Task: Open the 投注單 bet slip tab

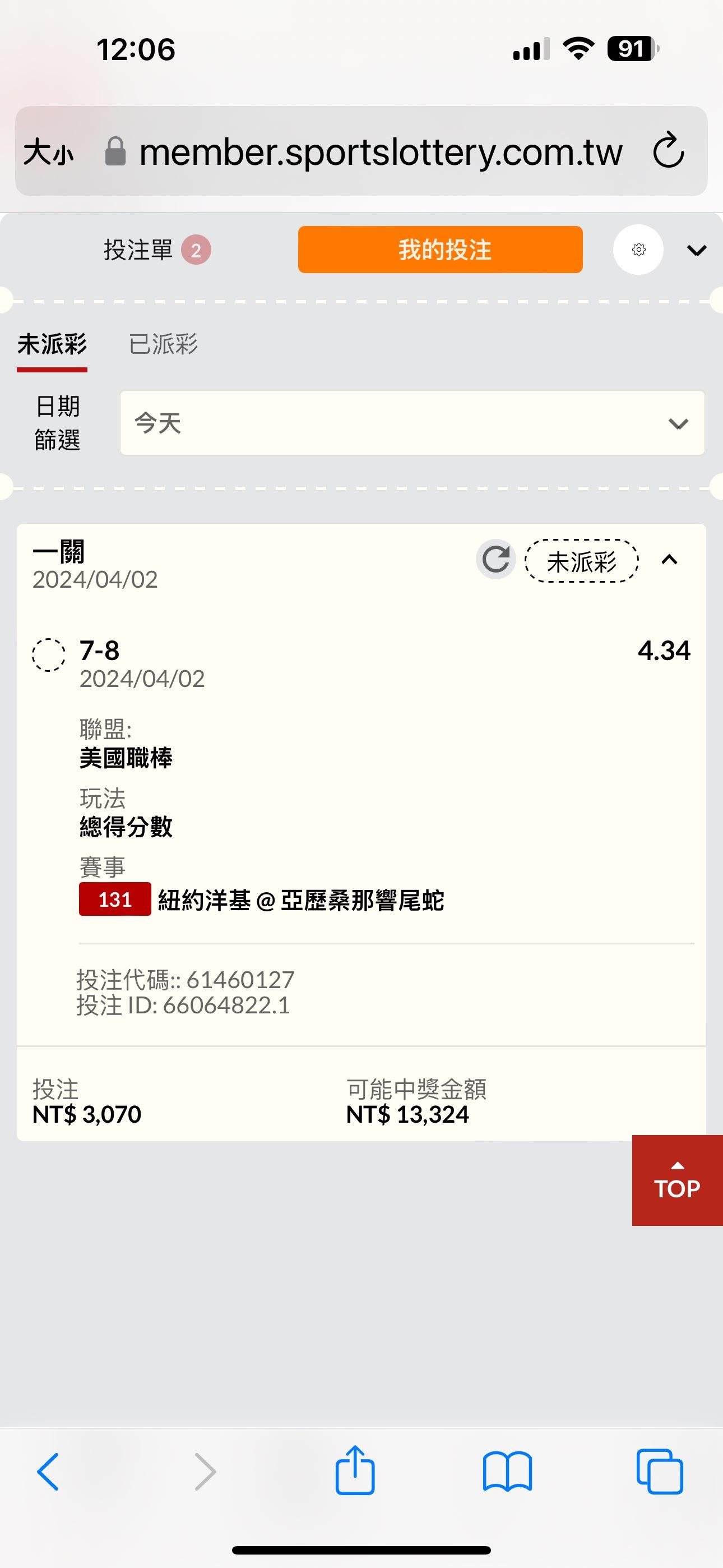Action: pos(156,250)
